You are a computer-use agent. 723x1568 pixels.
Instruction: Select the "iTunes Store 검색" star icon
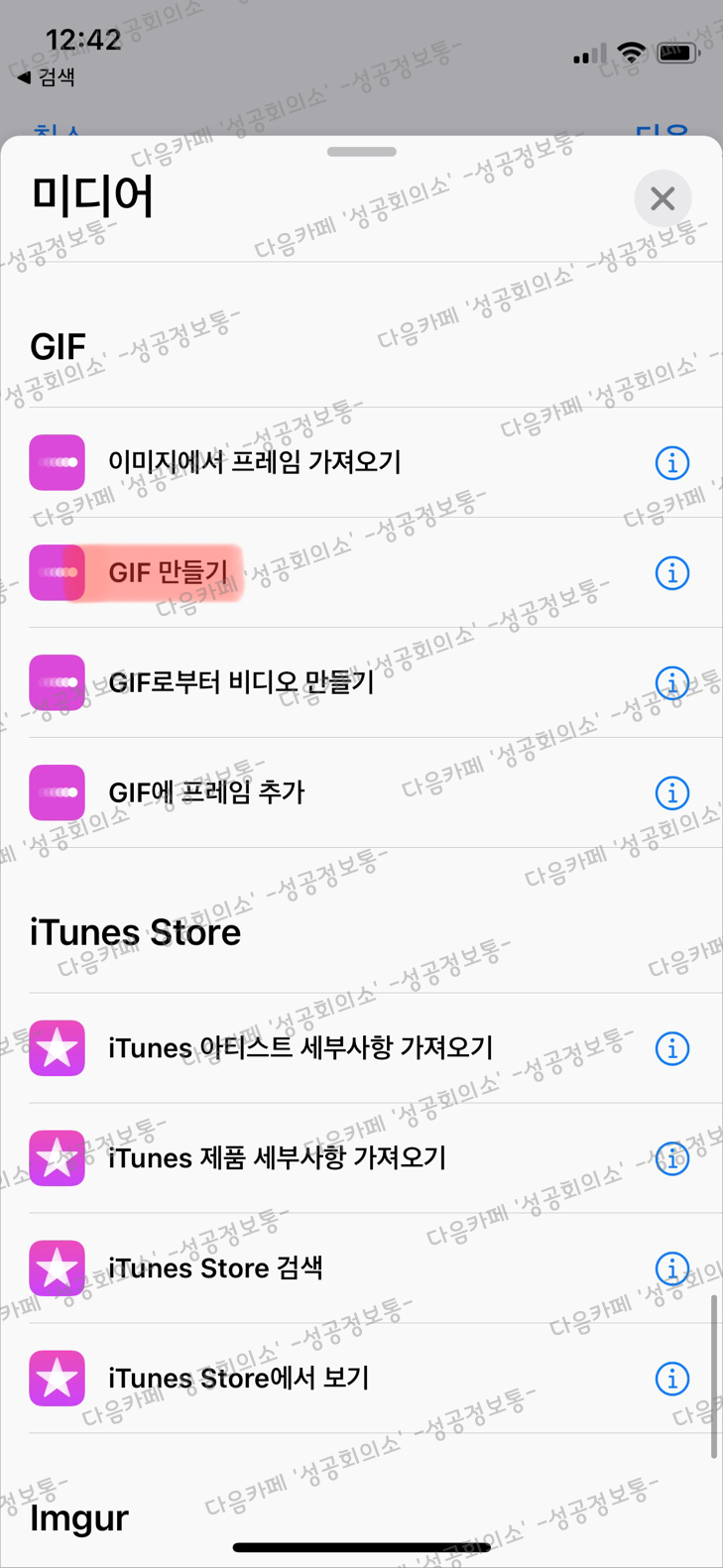(x=57, y=1267)
